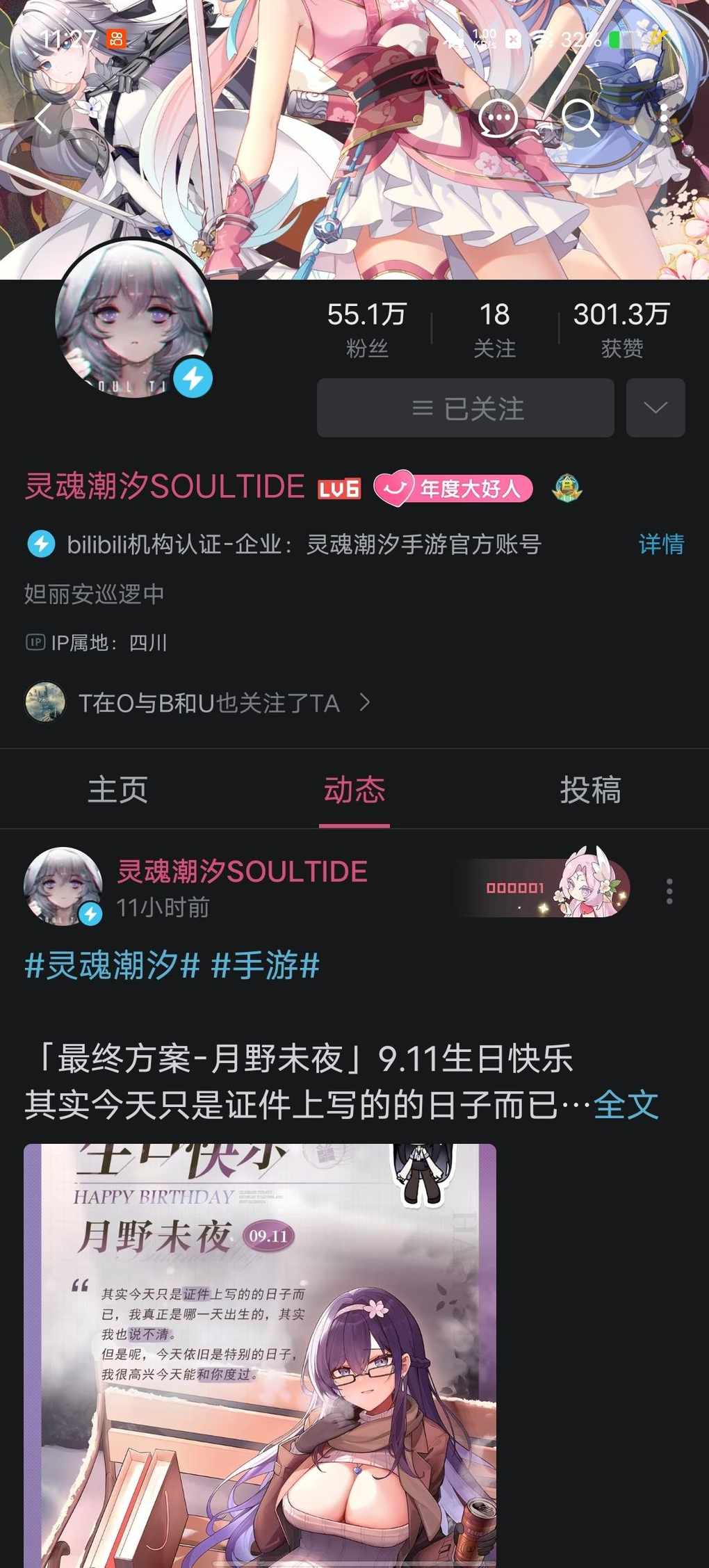Select the 动态 tab
The height and width of the screenshot is (1568, 709).
click(354, 790)
